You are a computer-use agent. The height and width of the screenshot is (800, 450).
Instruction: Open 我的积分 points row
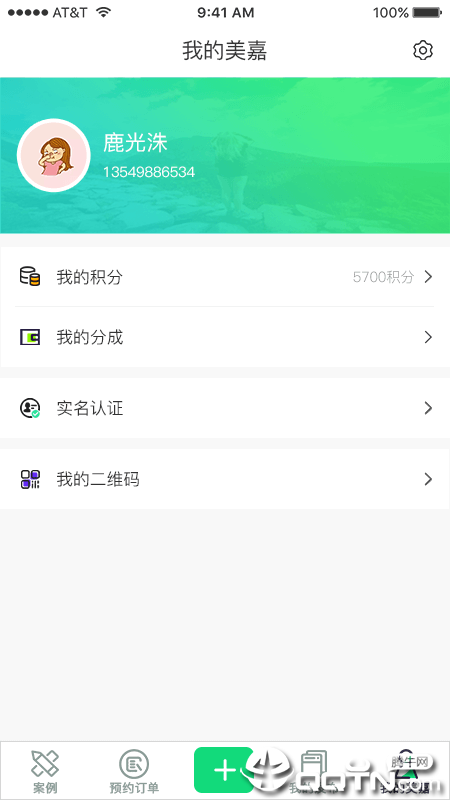[x=225, y=277]
